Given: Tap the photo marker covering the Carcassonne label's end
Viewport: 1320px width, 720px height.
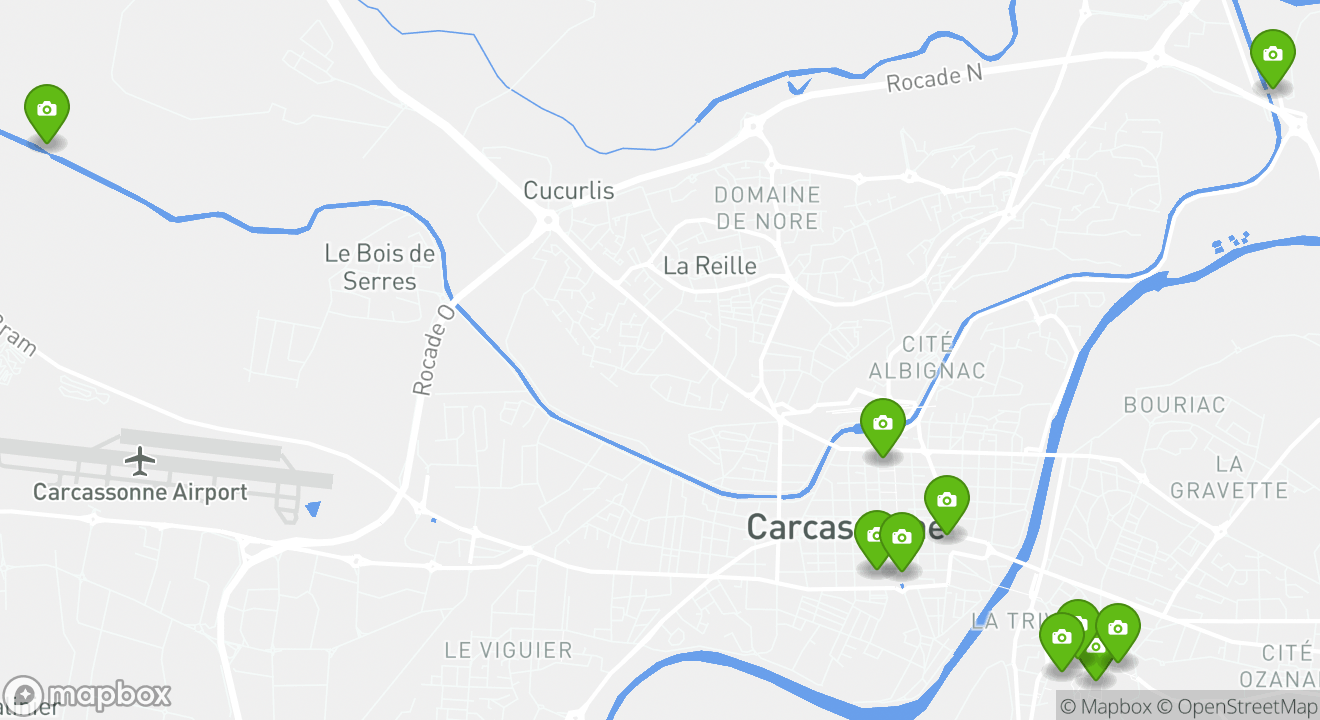Looking at the screenshot, I should [946, 502].
